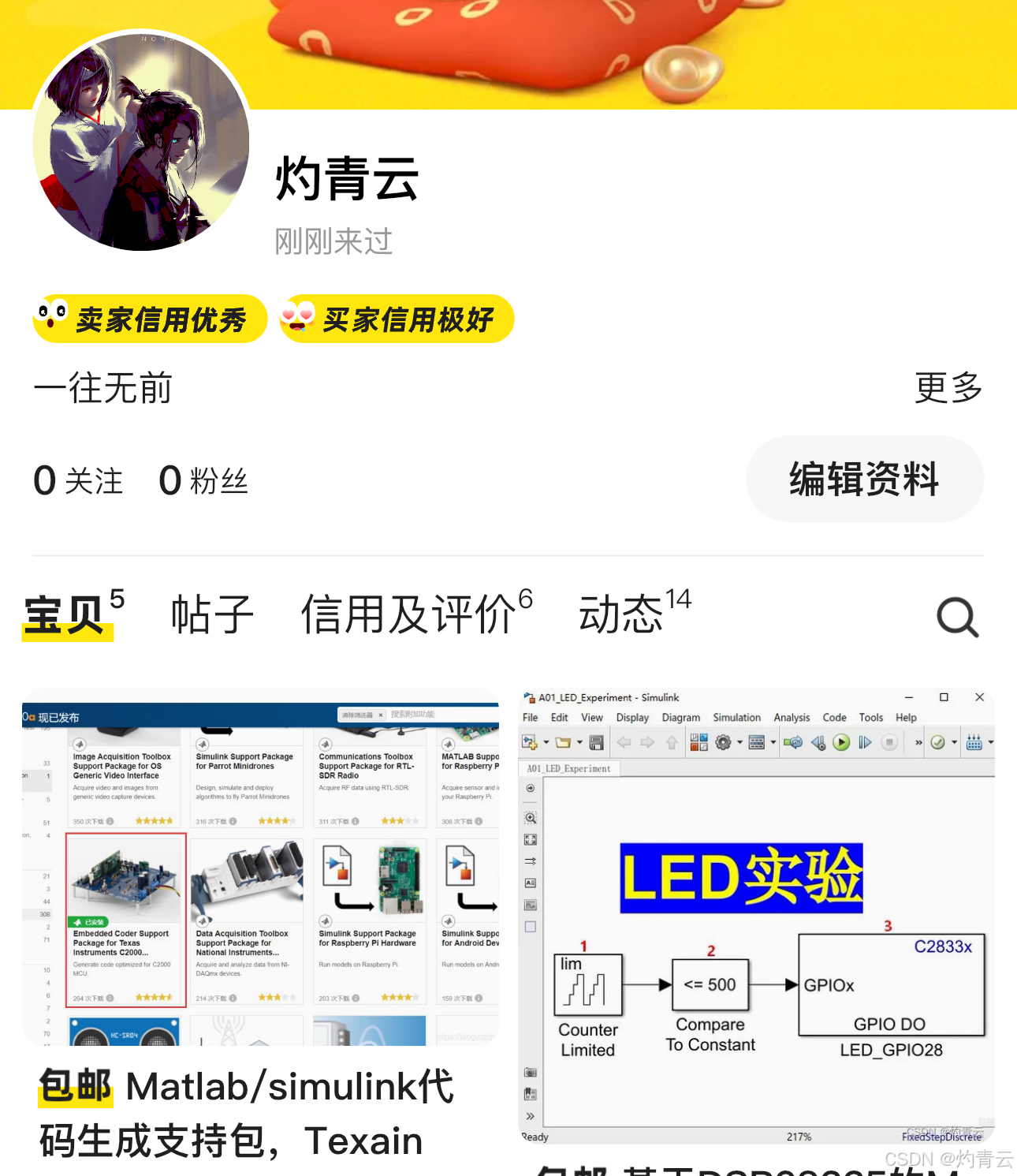View the 卖家信用优秀 badge

click(150, 319)
